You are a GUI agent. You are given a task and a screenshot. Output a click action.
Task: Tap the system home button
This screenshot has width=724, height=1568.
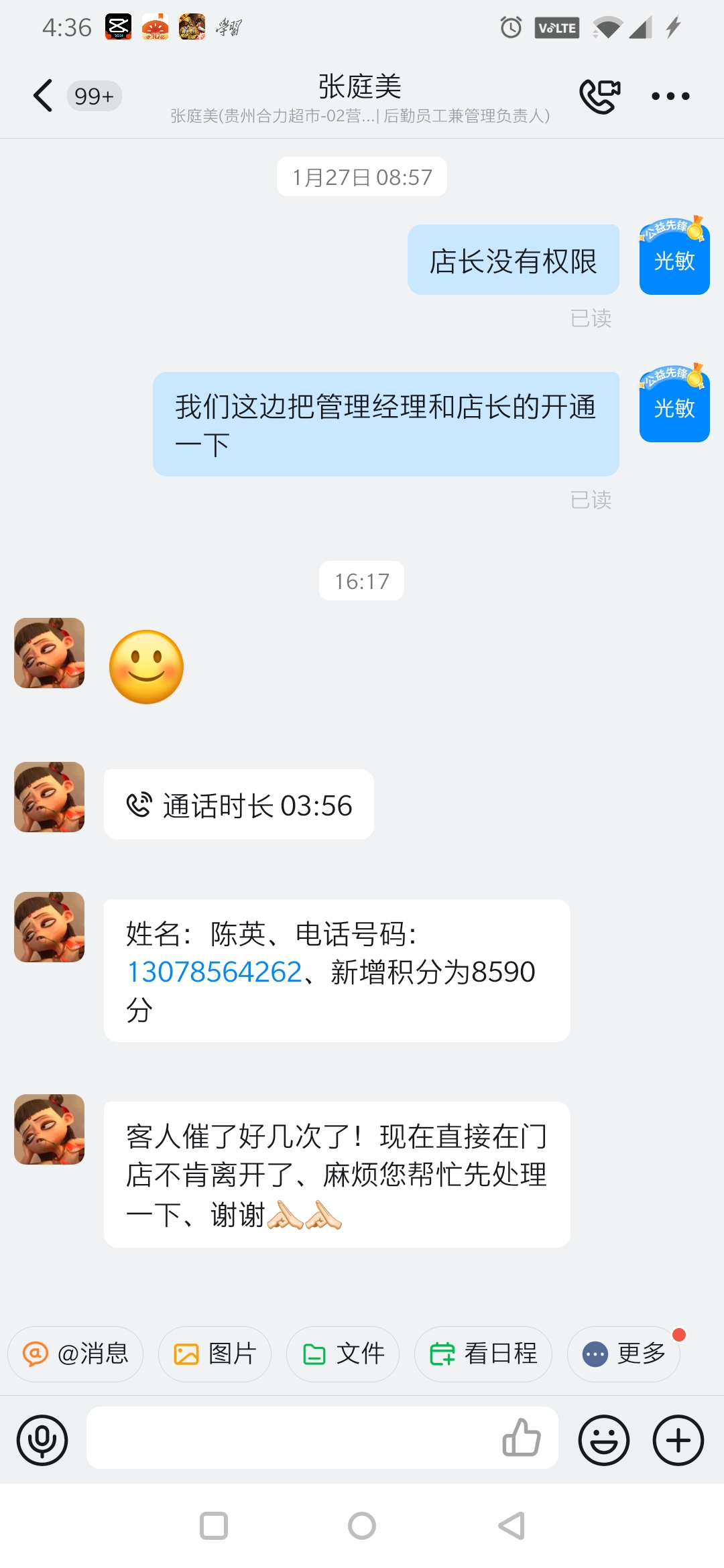pyautogui.click(x=362, y=1526)
